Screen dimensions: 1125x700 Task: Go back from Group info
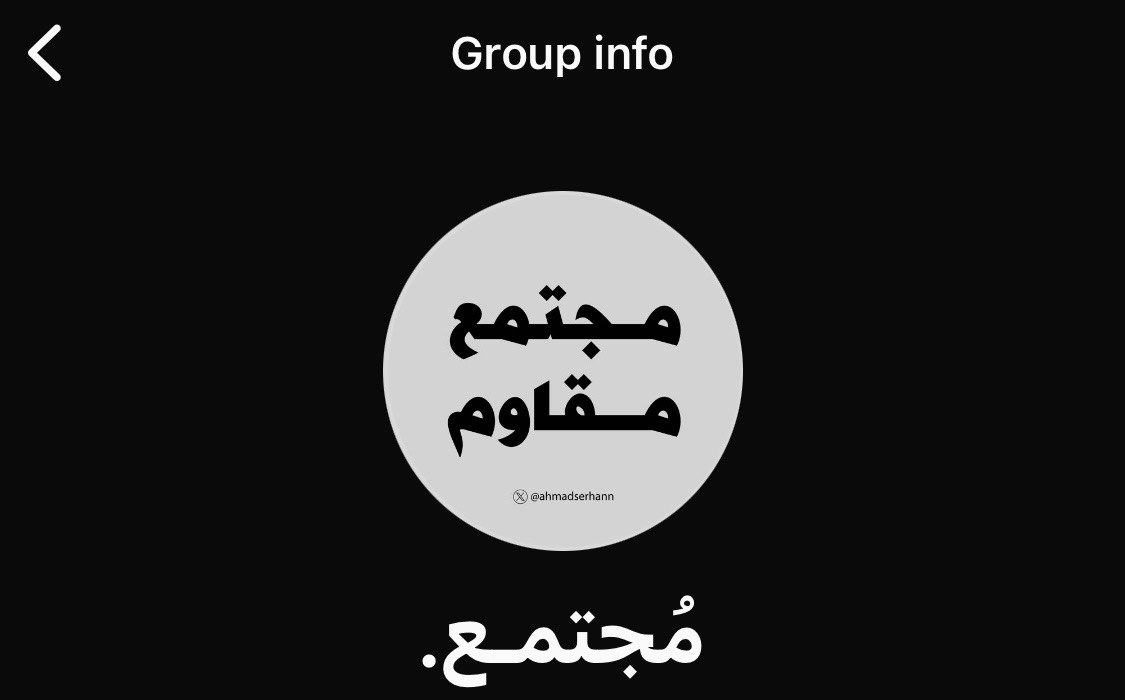(x=45, y=53)
